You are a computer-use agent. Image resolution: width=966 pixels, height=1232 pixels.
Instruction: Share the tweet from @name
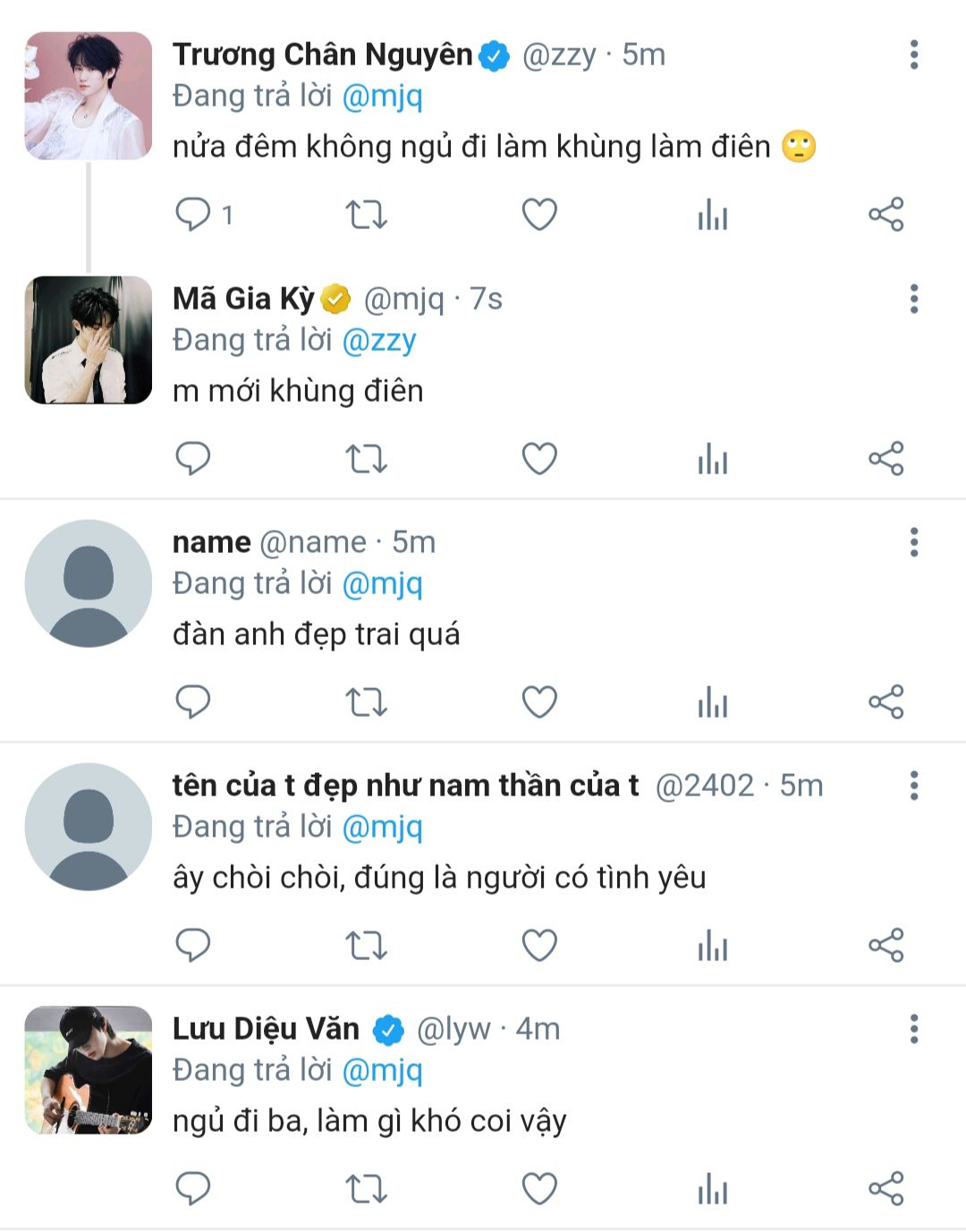[886, 702]
